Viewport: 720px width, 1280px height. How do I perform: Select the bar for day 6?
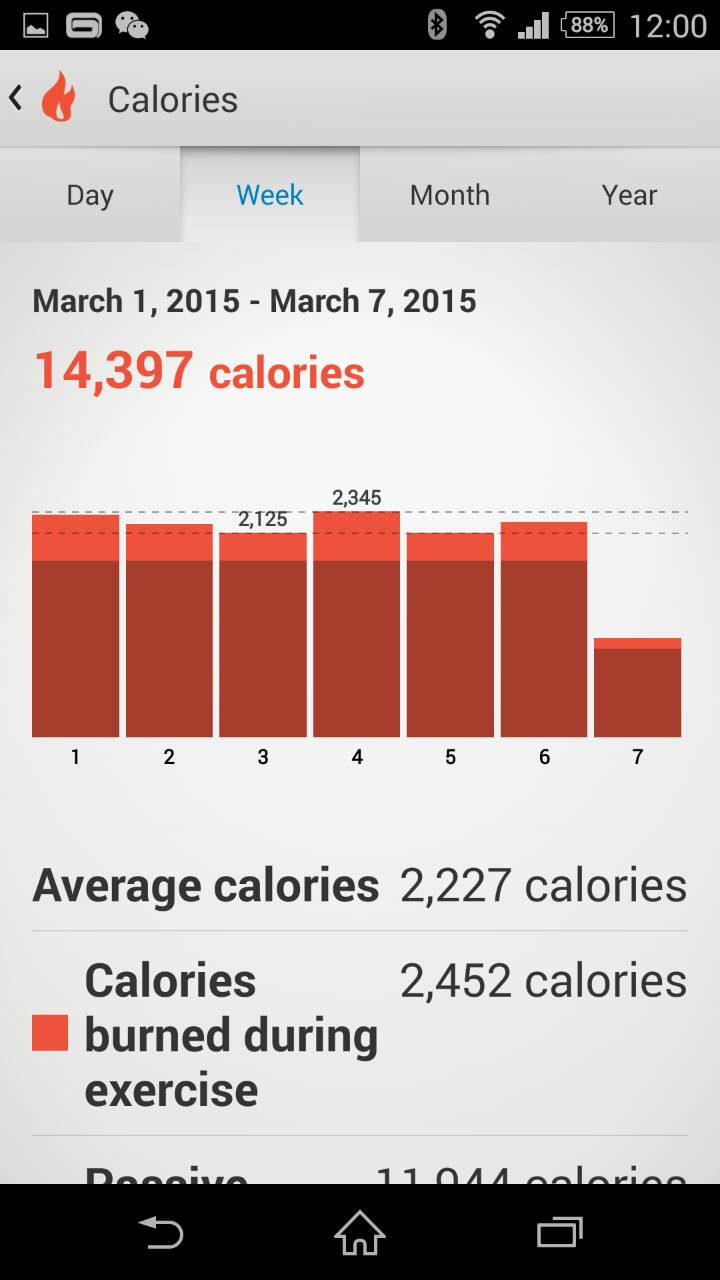click(544, 630)
